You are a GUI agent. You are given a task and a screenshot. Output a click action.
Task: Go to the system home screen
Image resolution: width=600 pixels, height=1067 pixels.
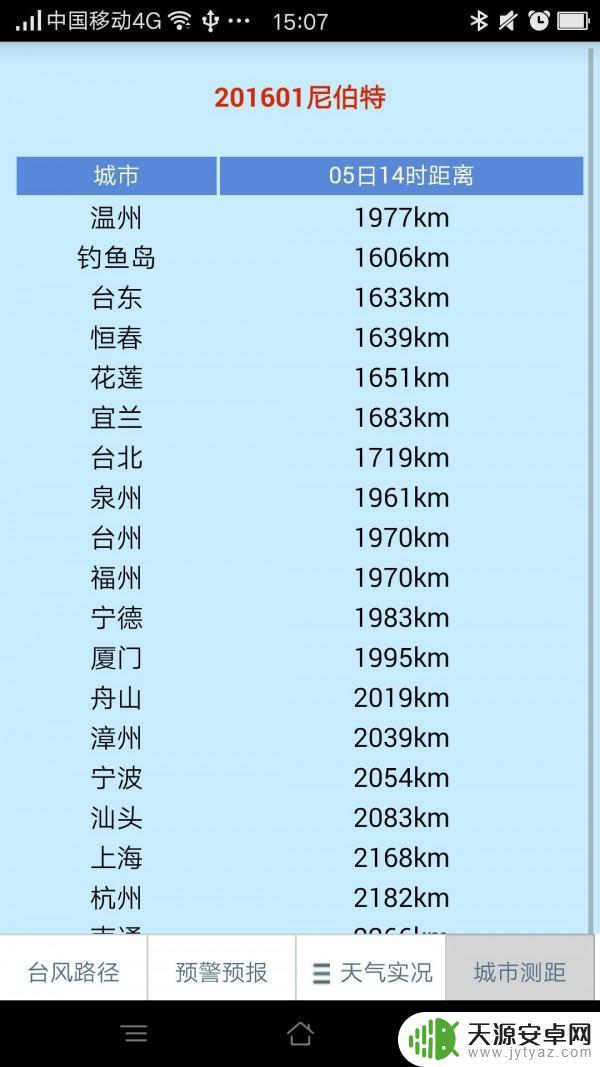[300, 1034]
